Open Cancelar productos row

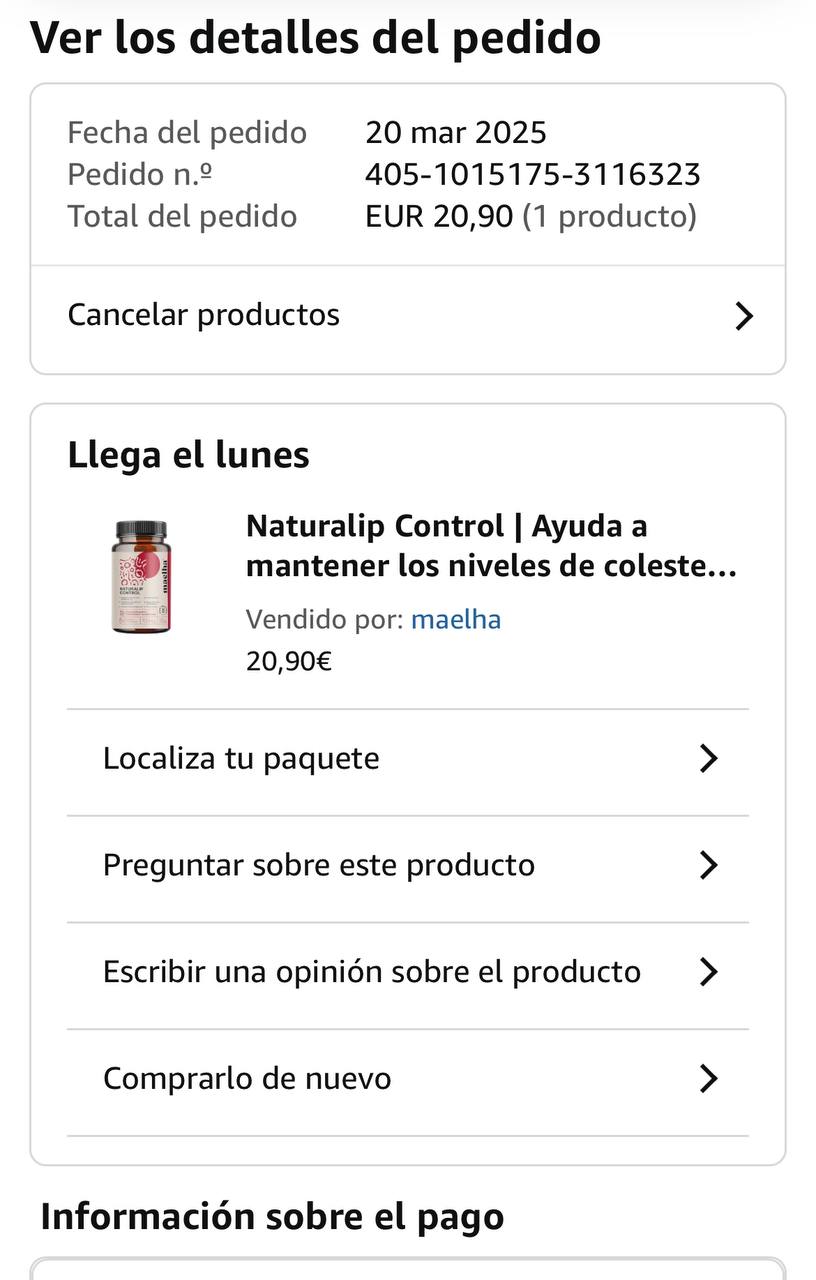coord(407,316)
